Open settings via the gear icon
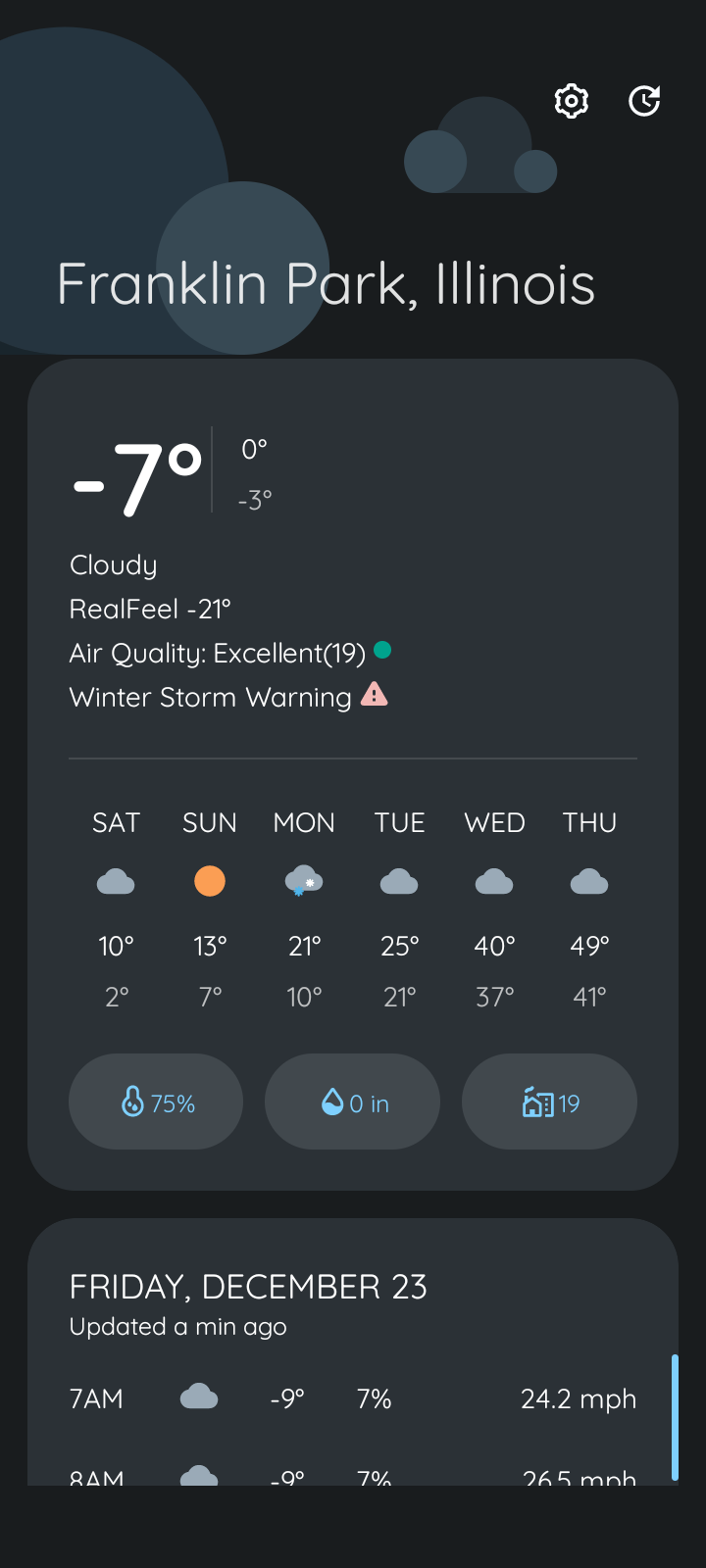 tap(572, 101)
